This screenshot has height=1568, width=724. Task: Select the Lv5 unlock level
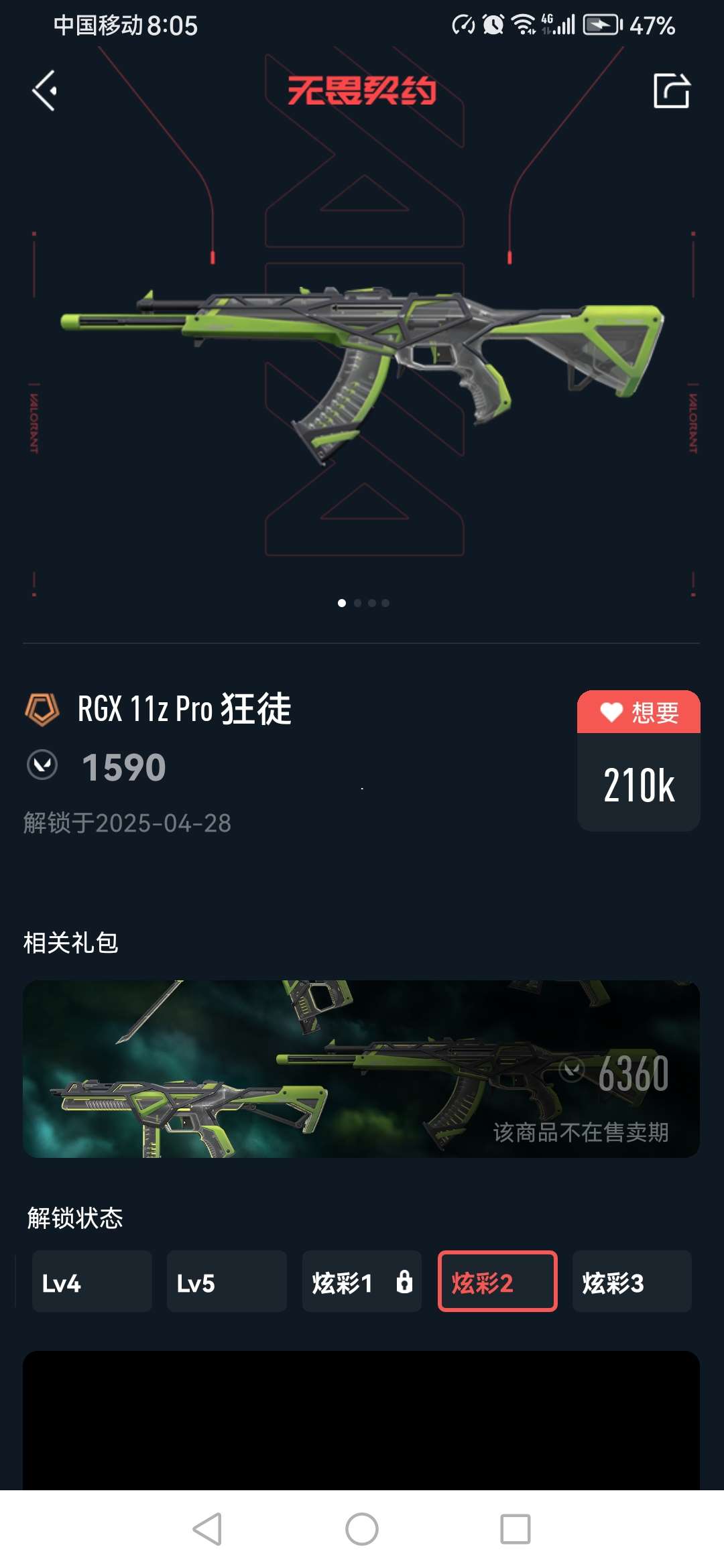tap(227, 1281)
